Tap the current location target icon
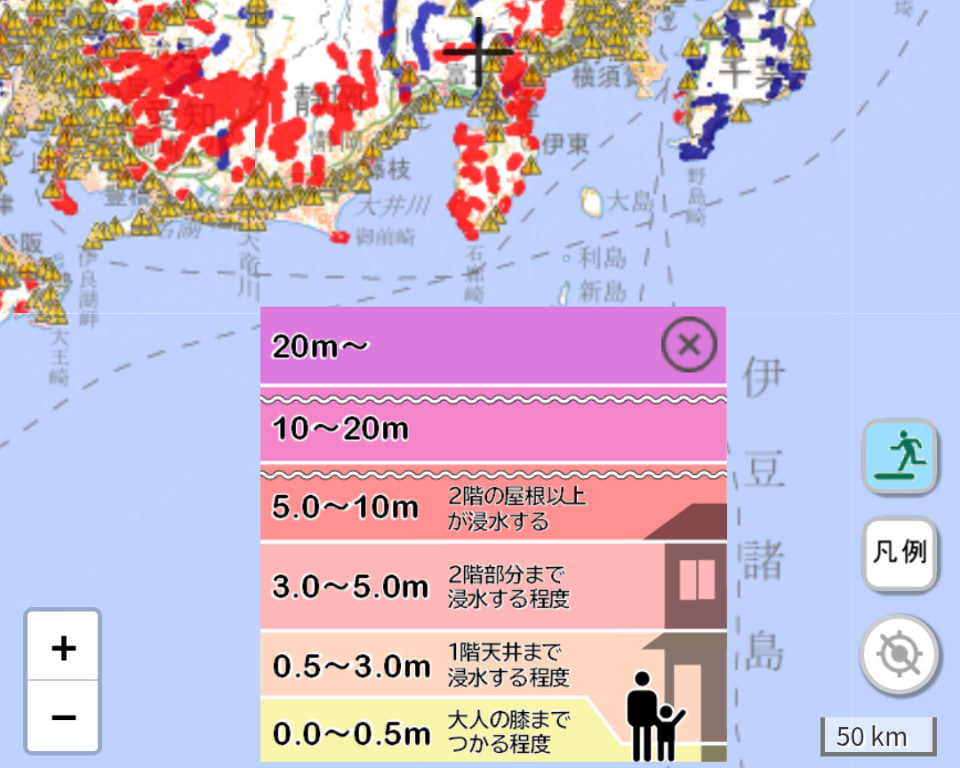 899,654
